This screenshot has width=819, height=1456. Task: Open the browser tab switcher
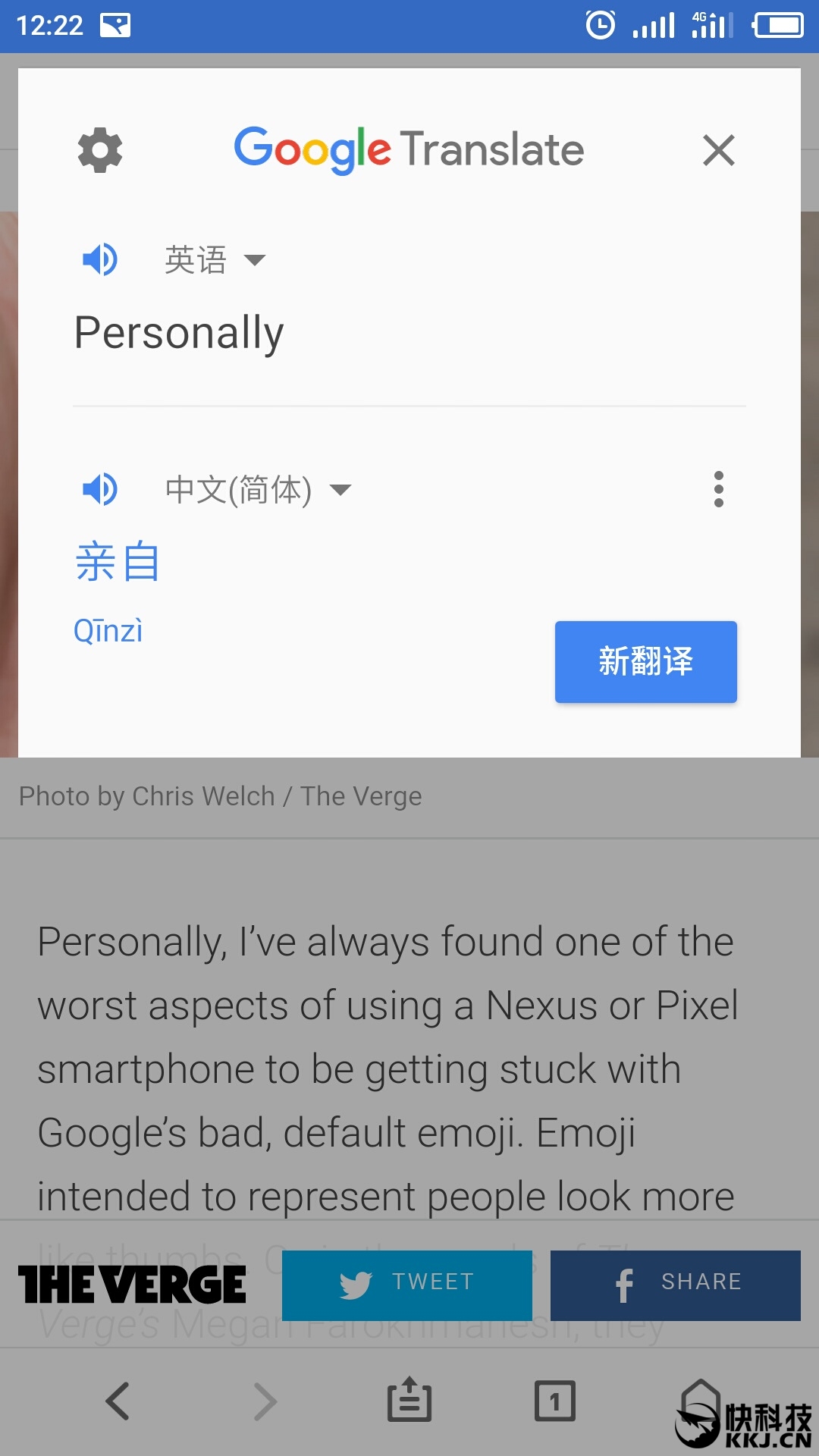point(554,1401)
